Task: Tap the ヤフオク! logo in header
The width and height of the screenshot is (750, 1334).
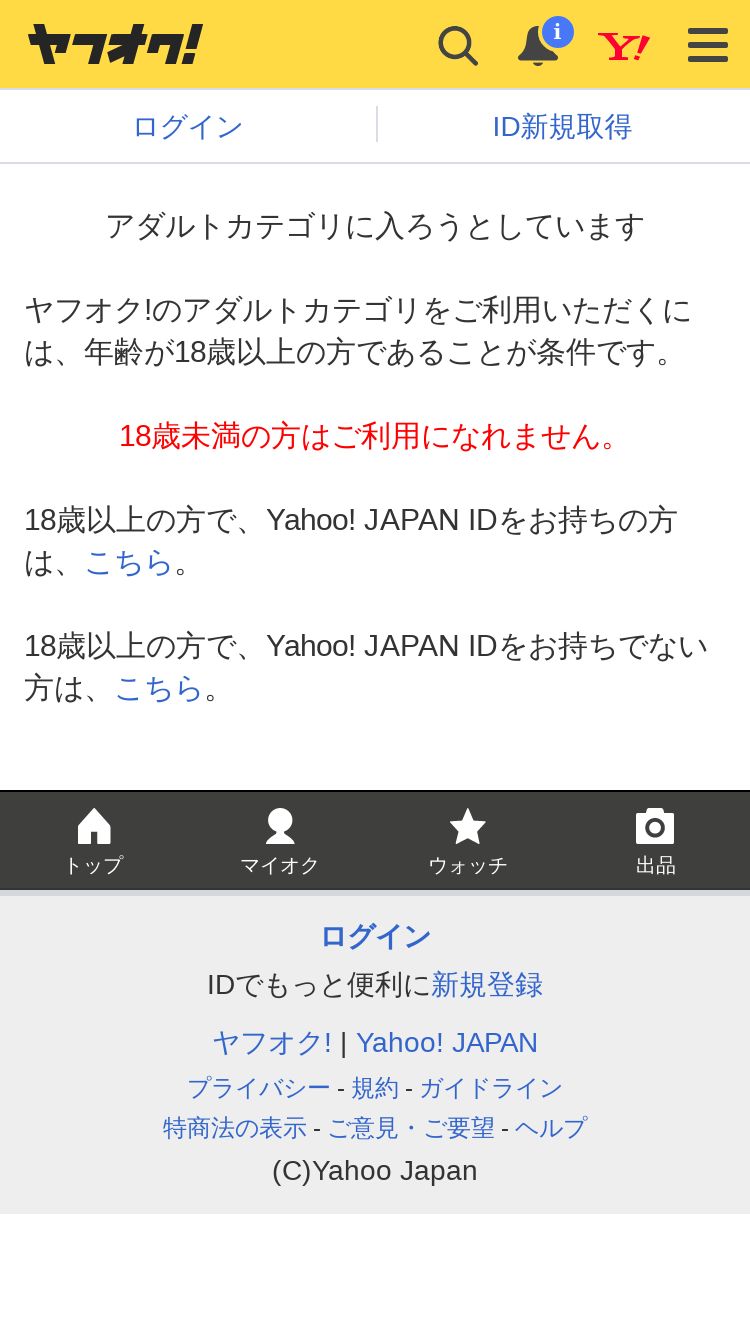Action: [x=115, y=45]
